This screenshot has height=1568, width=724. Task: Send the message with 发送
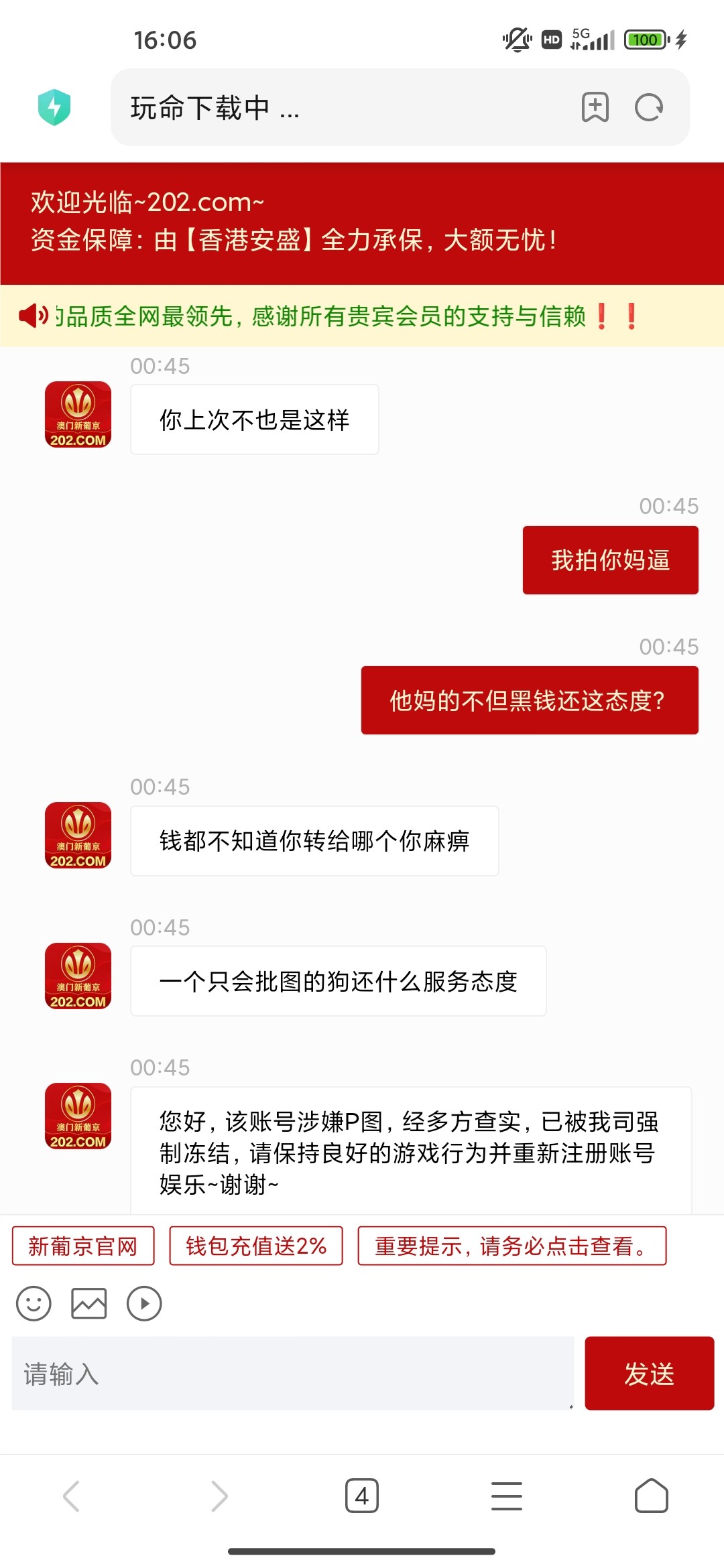click(x=649, y=1373)
